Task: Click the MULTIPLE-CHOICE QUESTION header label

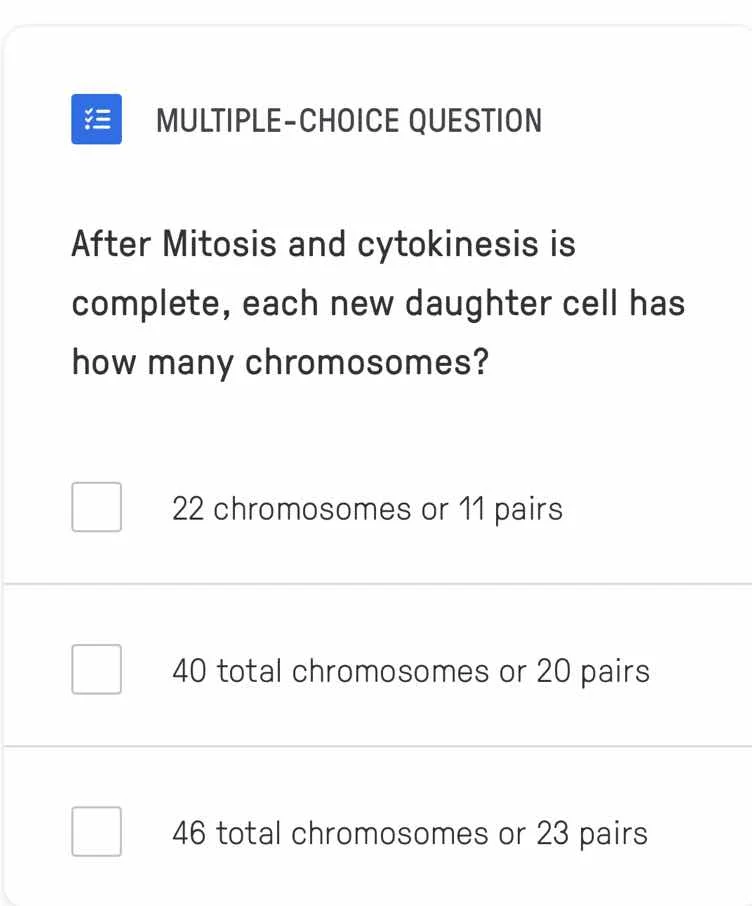Action: pos(349,120)
